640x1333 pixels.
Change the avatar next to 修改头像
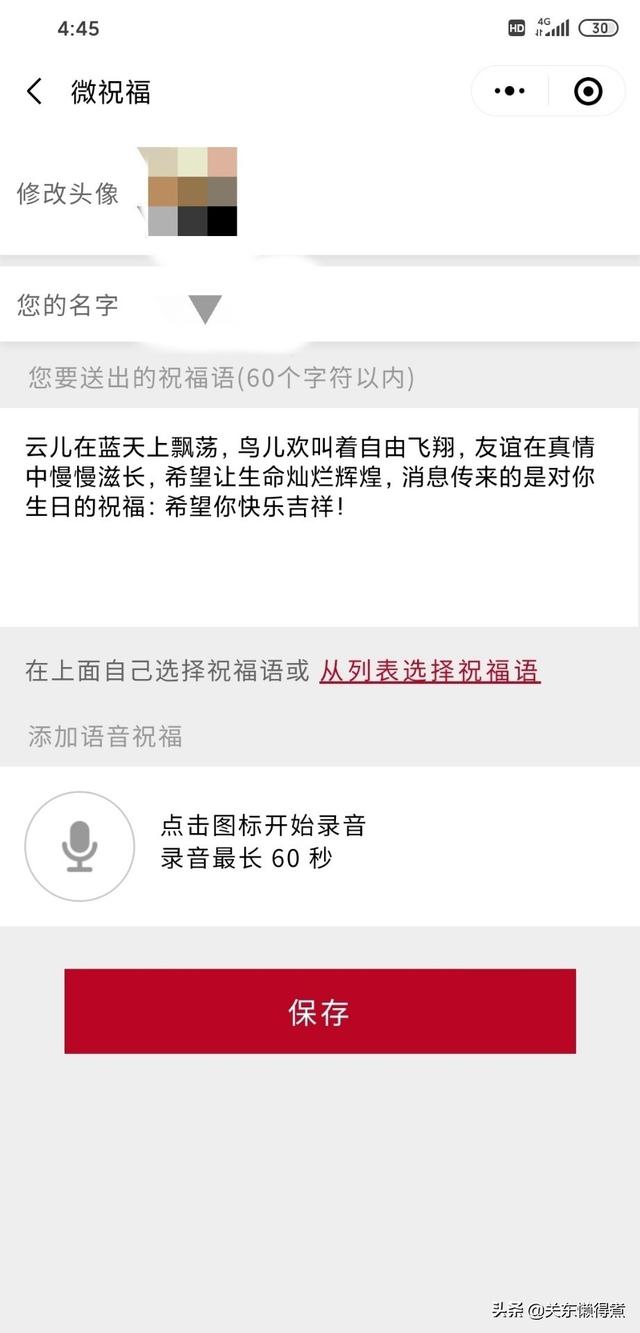click(x=192, y=191)
